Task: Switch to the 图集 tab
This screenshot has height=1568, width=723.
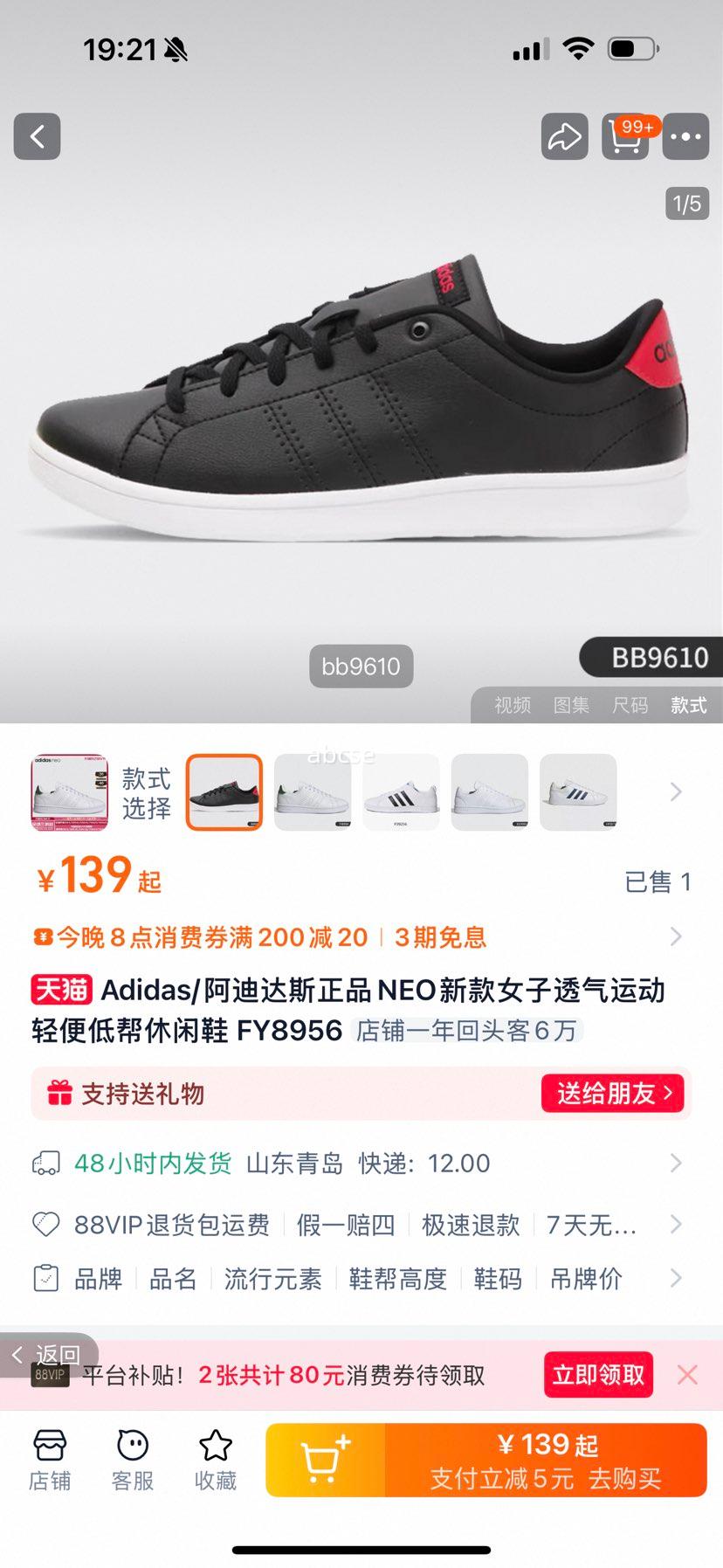Action: pos(571,705)
